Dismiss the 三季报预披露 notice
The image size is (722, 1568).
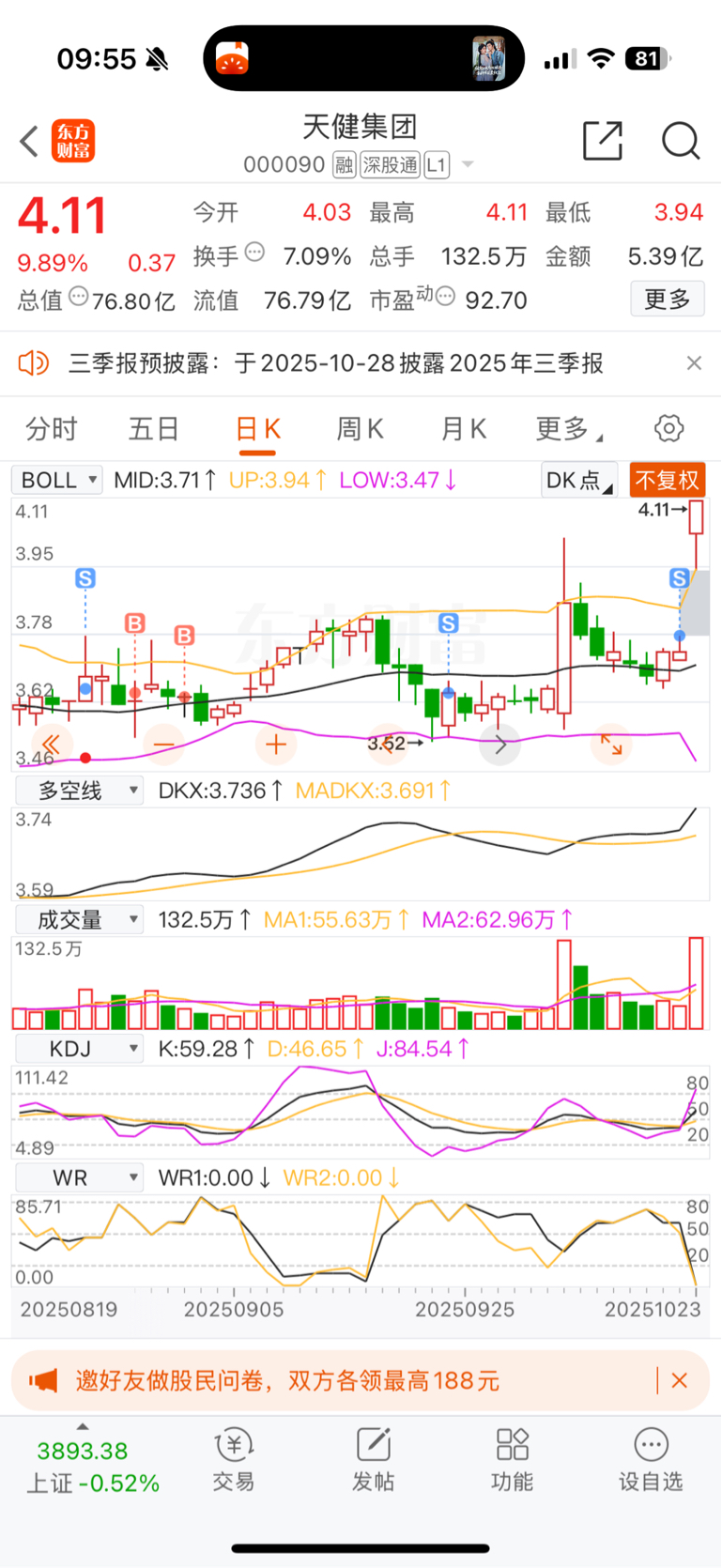[x=694, y=363]
